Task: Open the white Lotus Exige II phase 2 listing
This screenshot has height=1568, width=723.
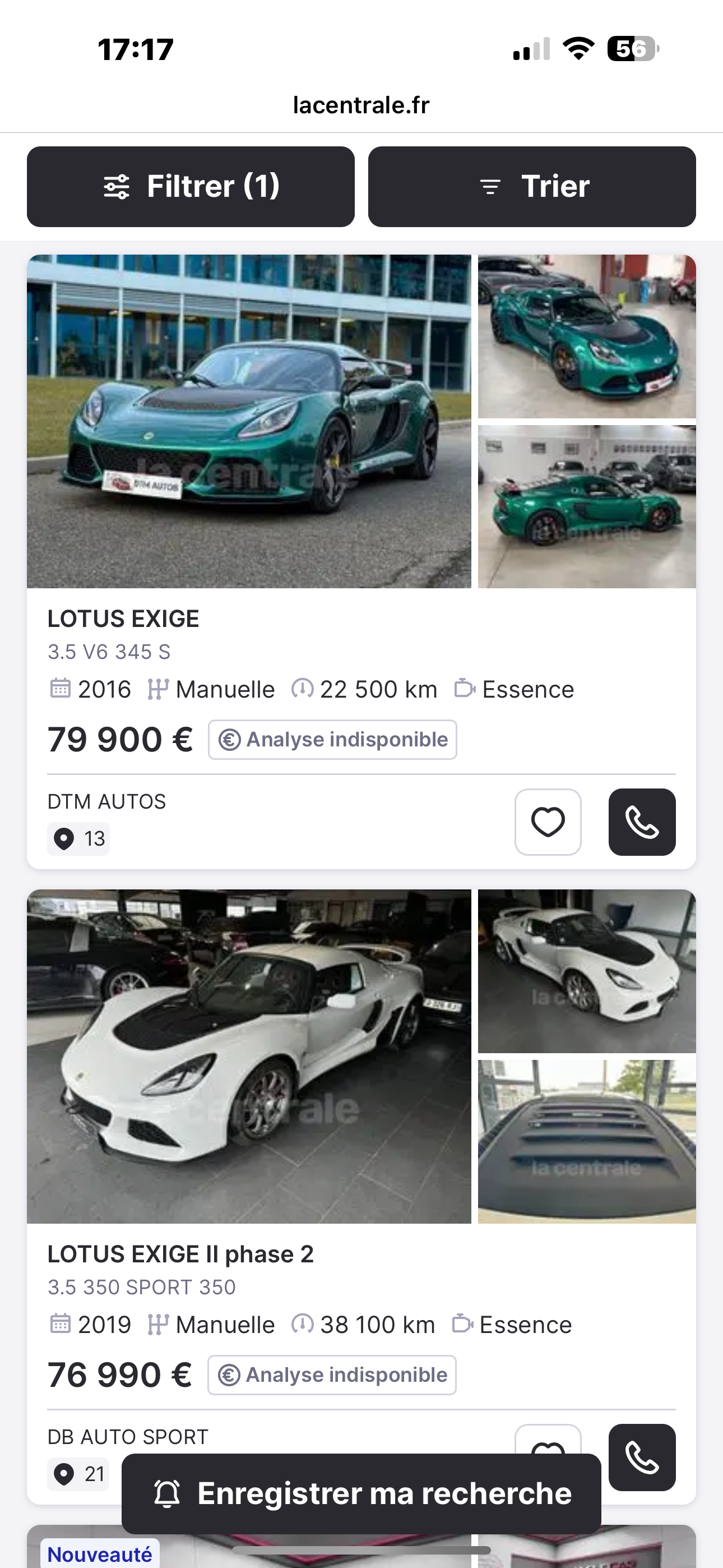Action: click(248, 1056)
